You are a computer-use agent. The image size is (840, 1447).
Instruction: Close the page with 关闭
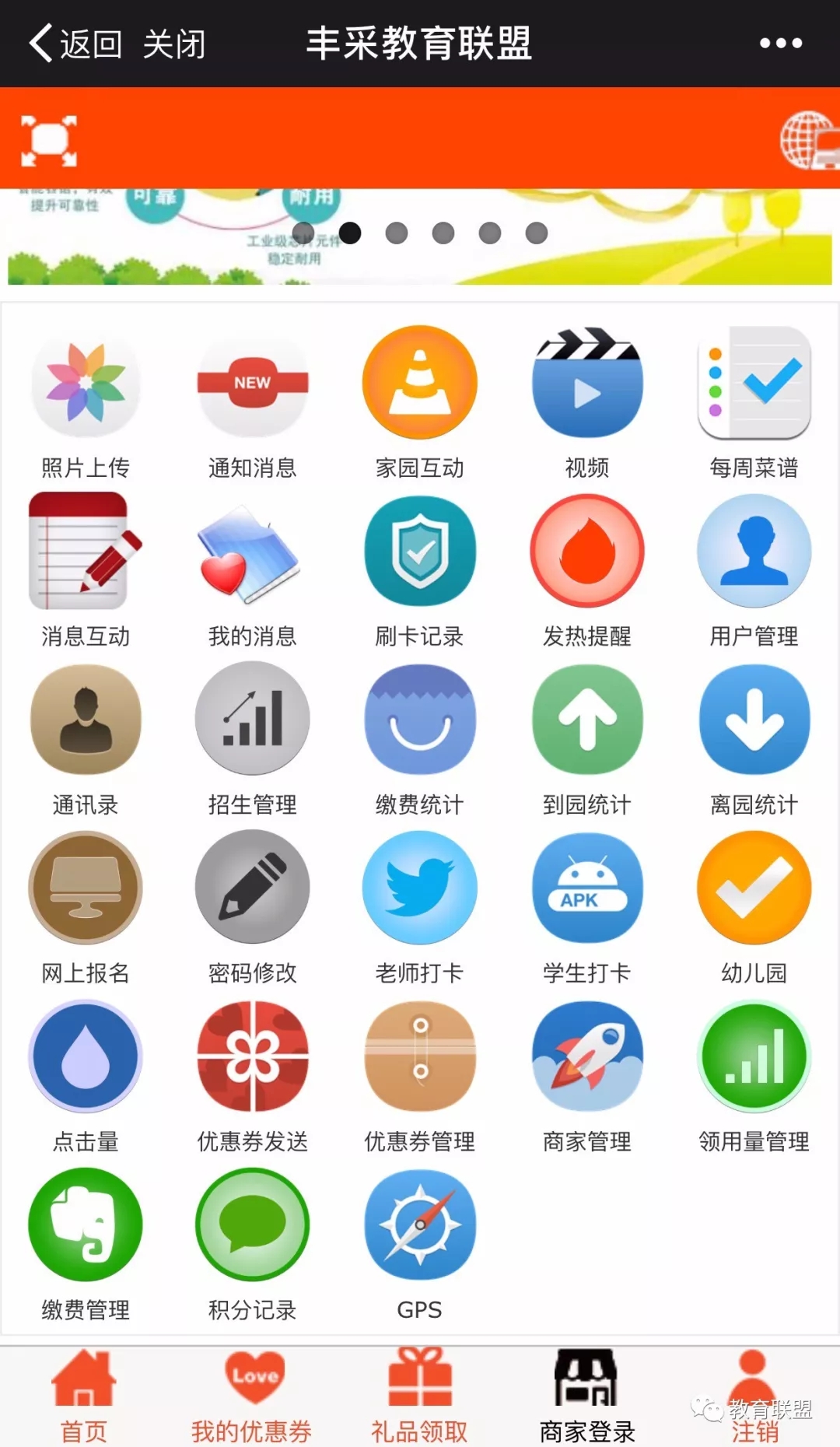pyautogui.click(x=174, y=44)
